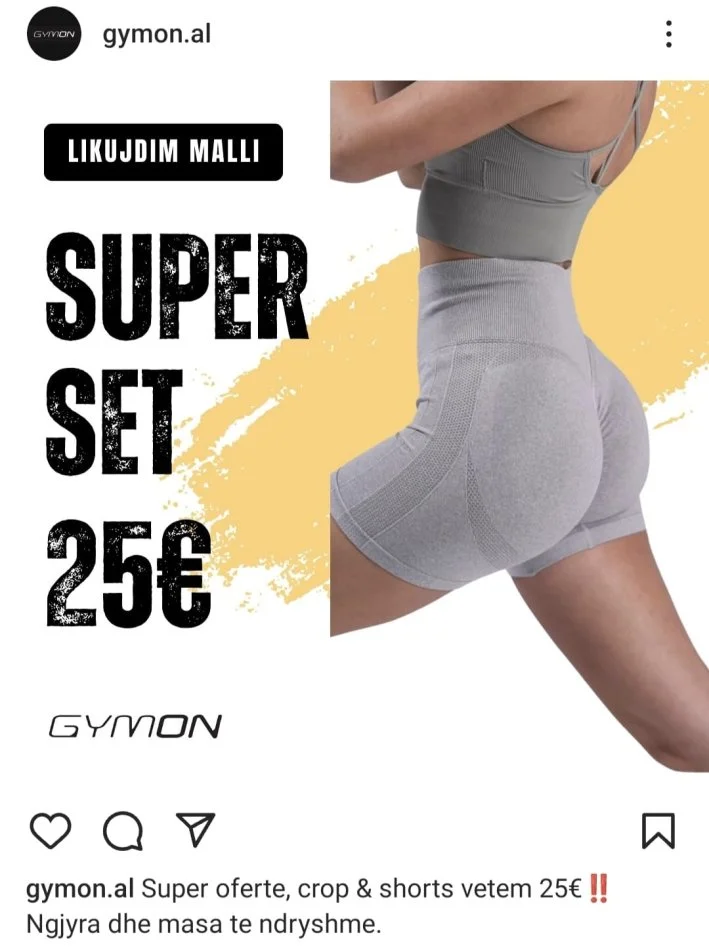The height and width of the screenshot is (950, 709).
Task: Open the gymon.al username in post header
Action: click(157, 34)
